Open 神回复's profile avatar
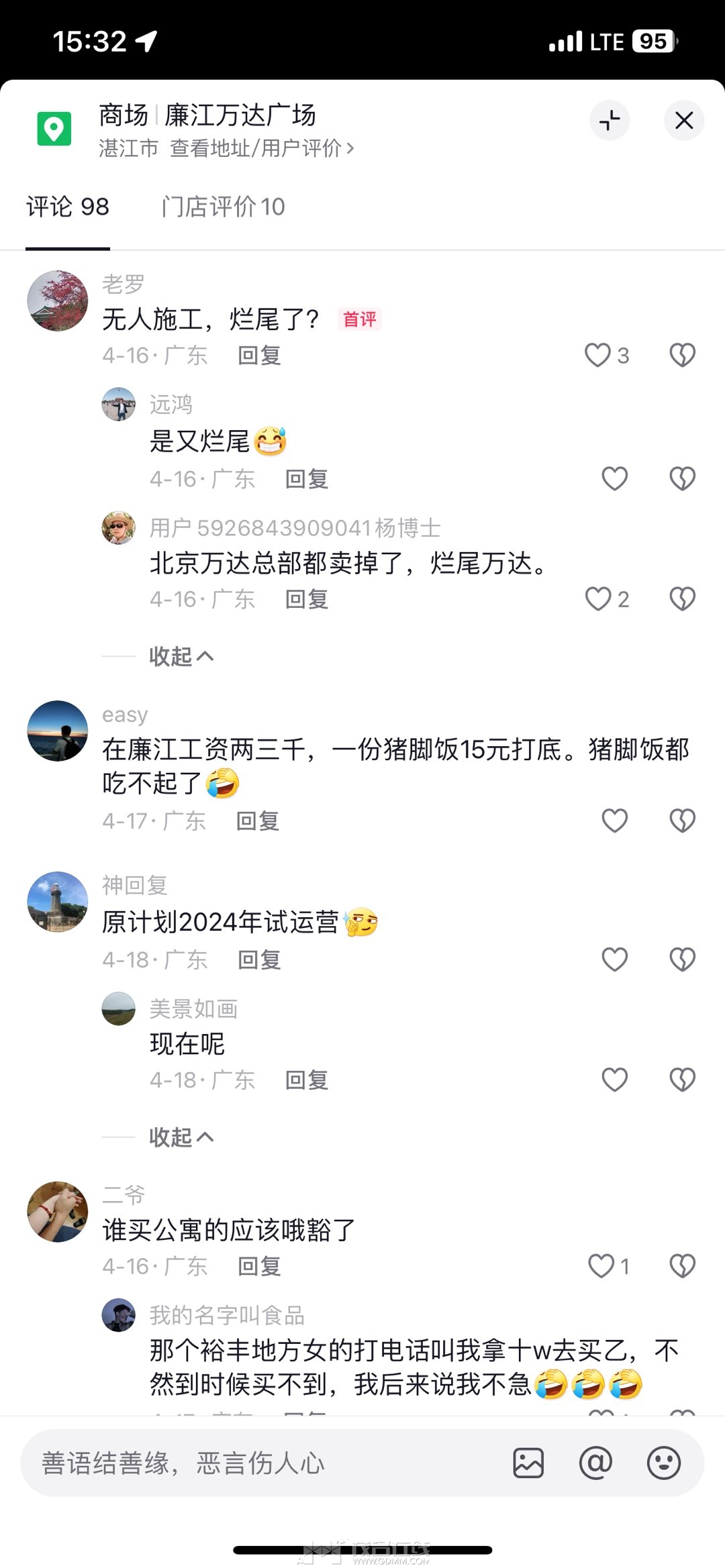The height and width of the screenshot is (1568, 725). click(58, 902)
